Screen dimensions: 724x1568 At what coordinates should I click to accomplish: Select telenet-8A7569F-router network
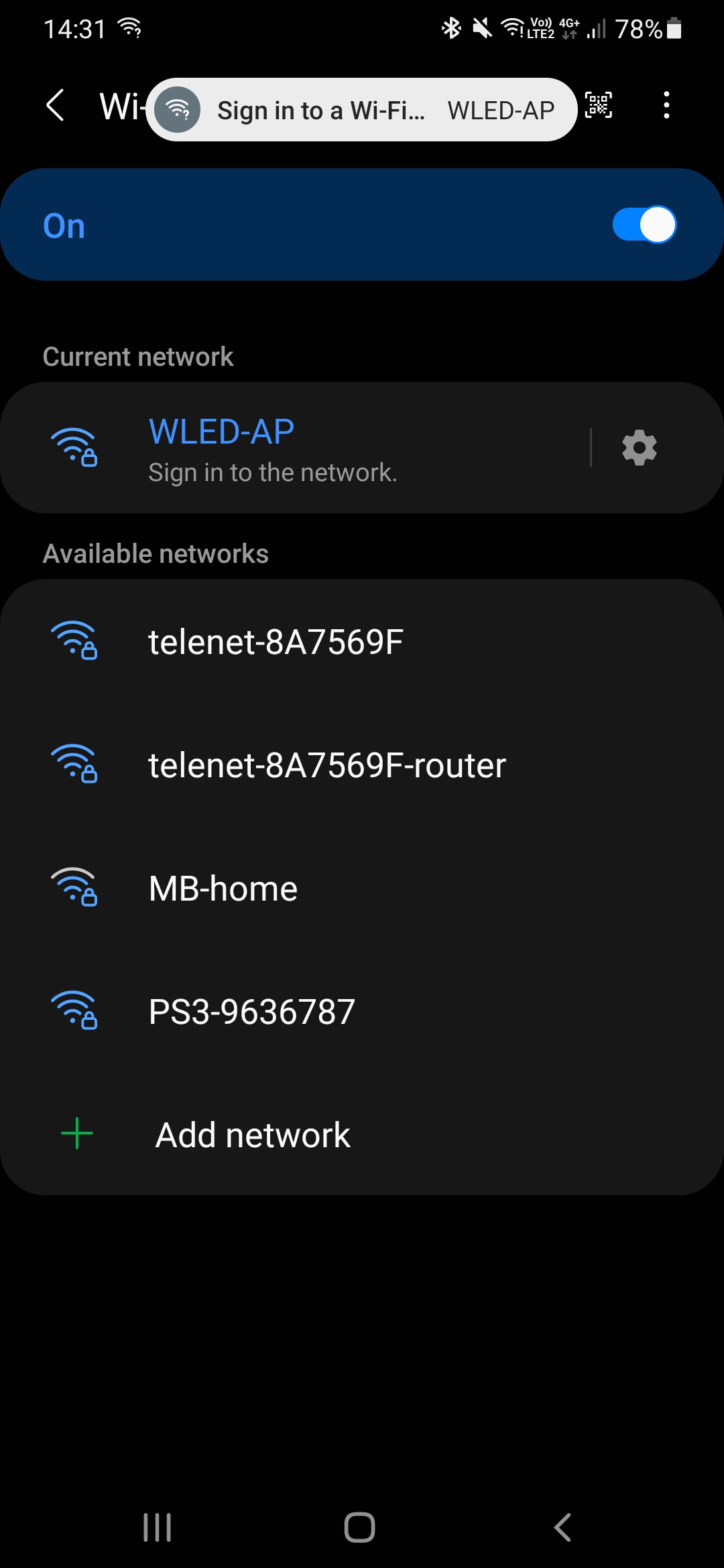(x=362, y=765)
